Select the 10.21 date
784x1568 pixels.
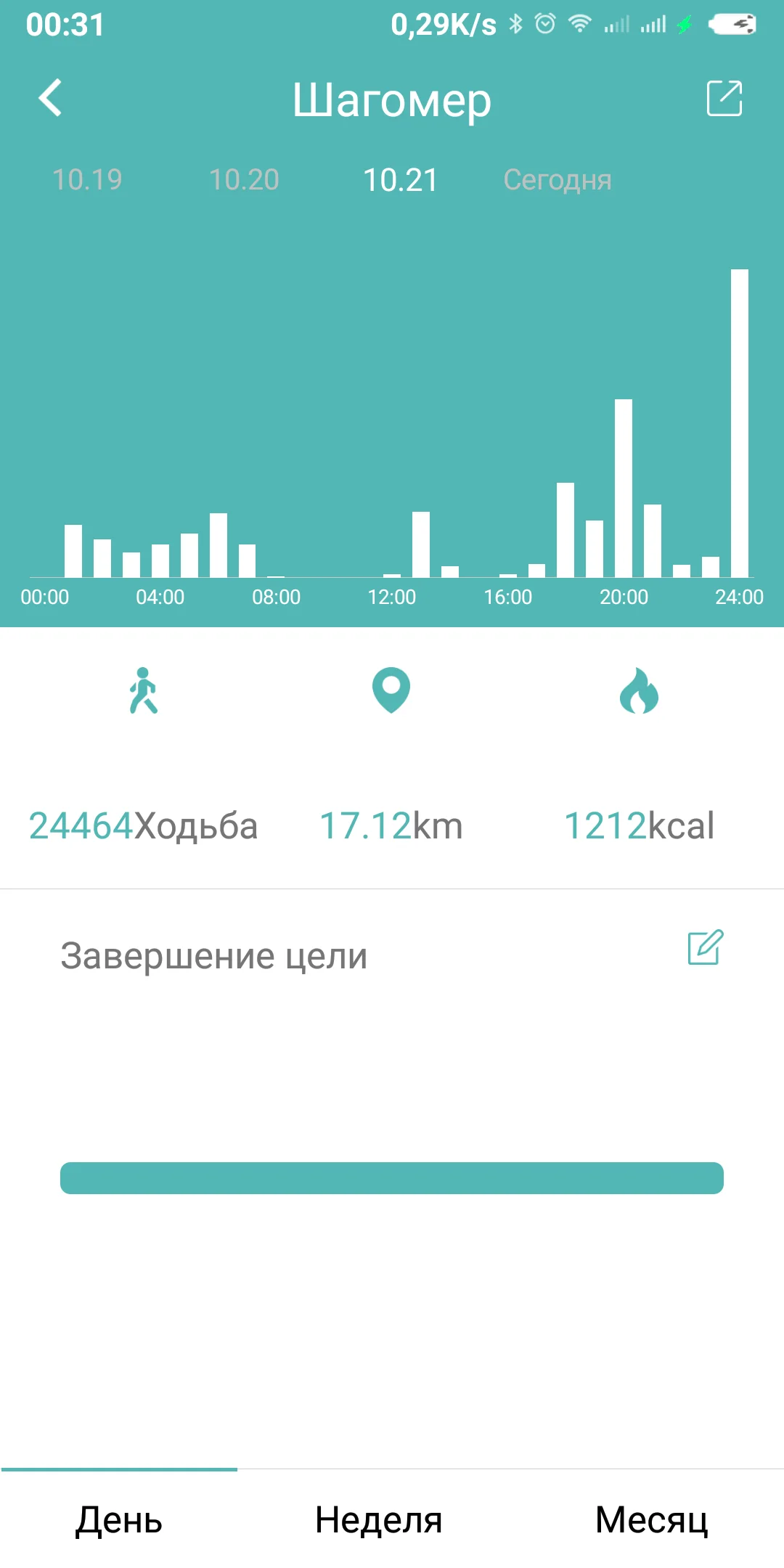[401, 180]
